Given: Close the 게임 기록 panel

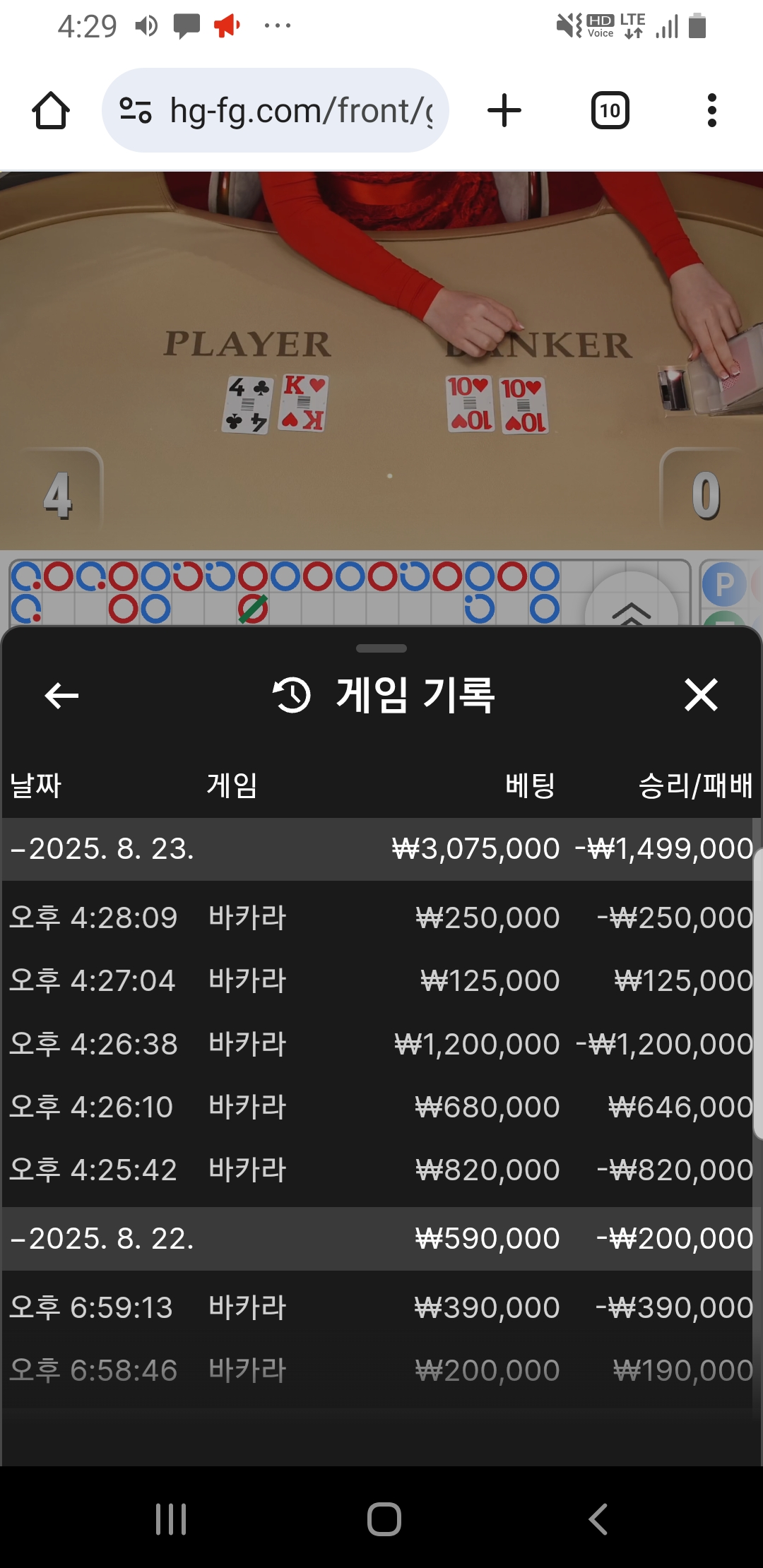Looking at the screenshot, I should [701, 695].
